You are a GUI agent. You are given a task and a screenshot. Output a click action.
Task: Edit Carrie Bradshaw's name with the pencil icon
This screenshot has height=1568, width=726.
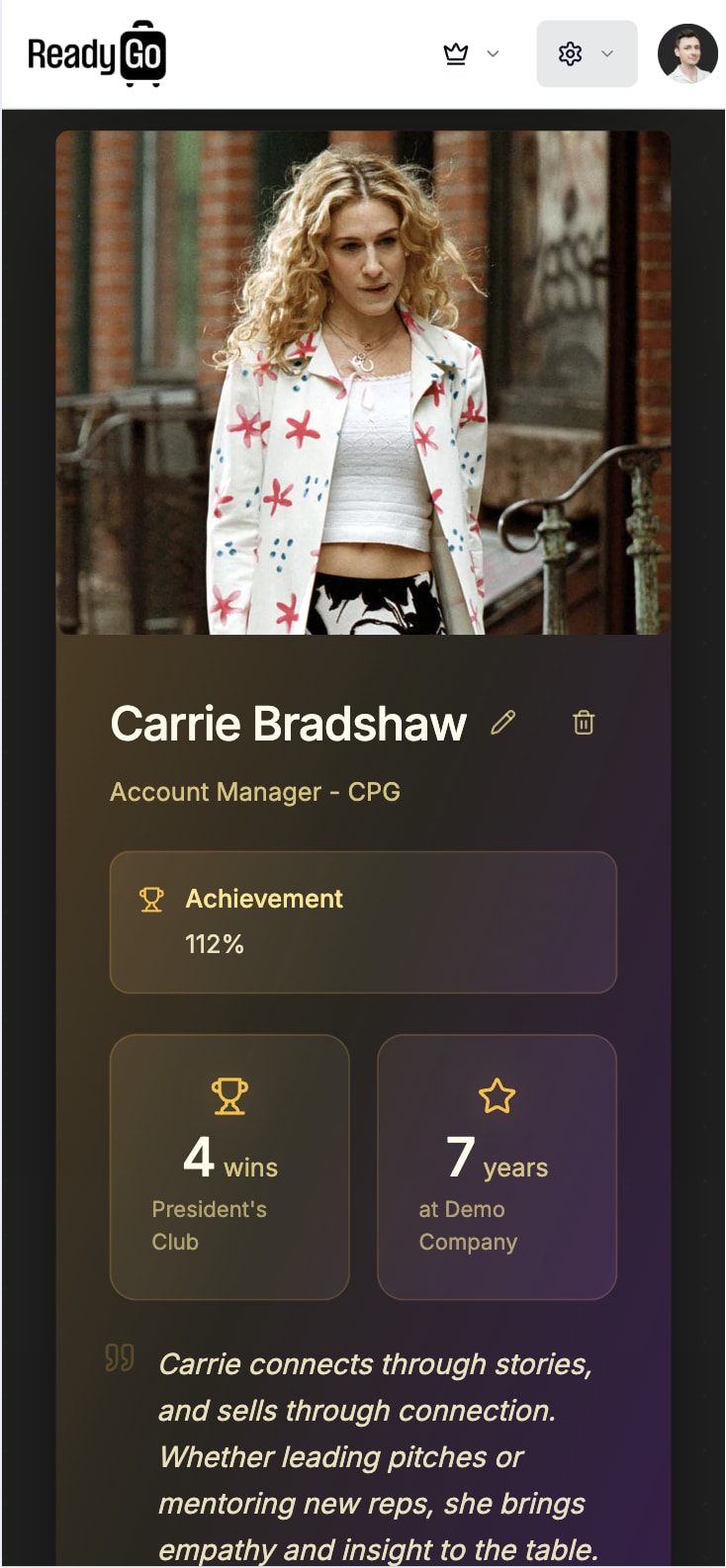pos(503,723)
